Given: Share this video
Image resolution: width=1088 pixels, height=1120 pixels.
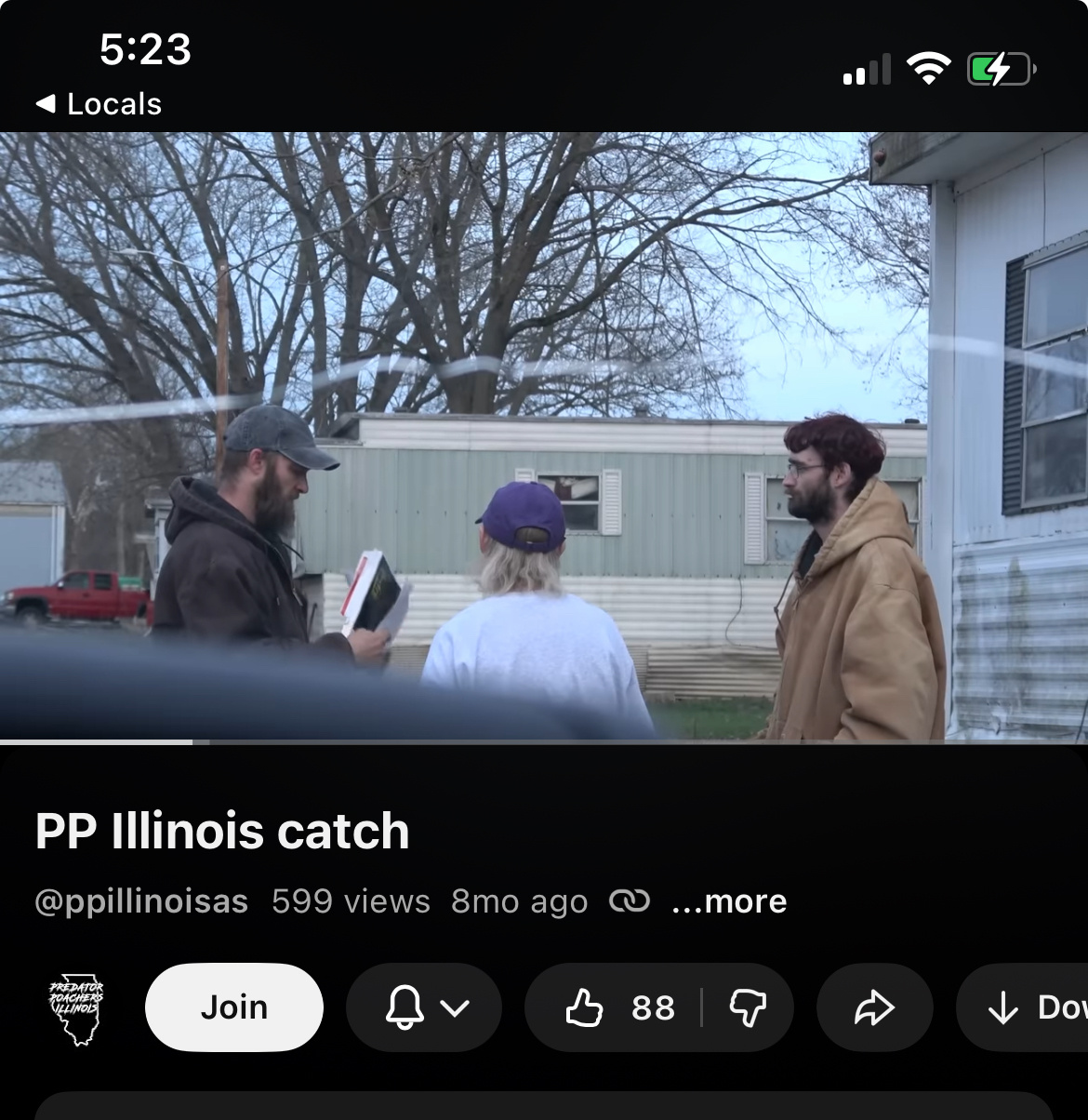Looking at the screenshot, I should [x=874, y=1007].
